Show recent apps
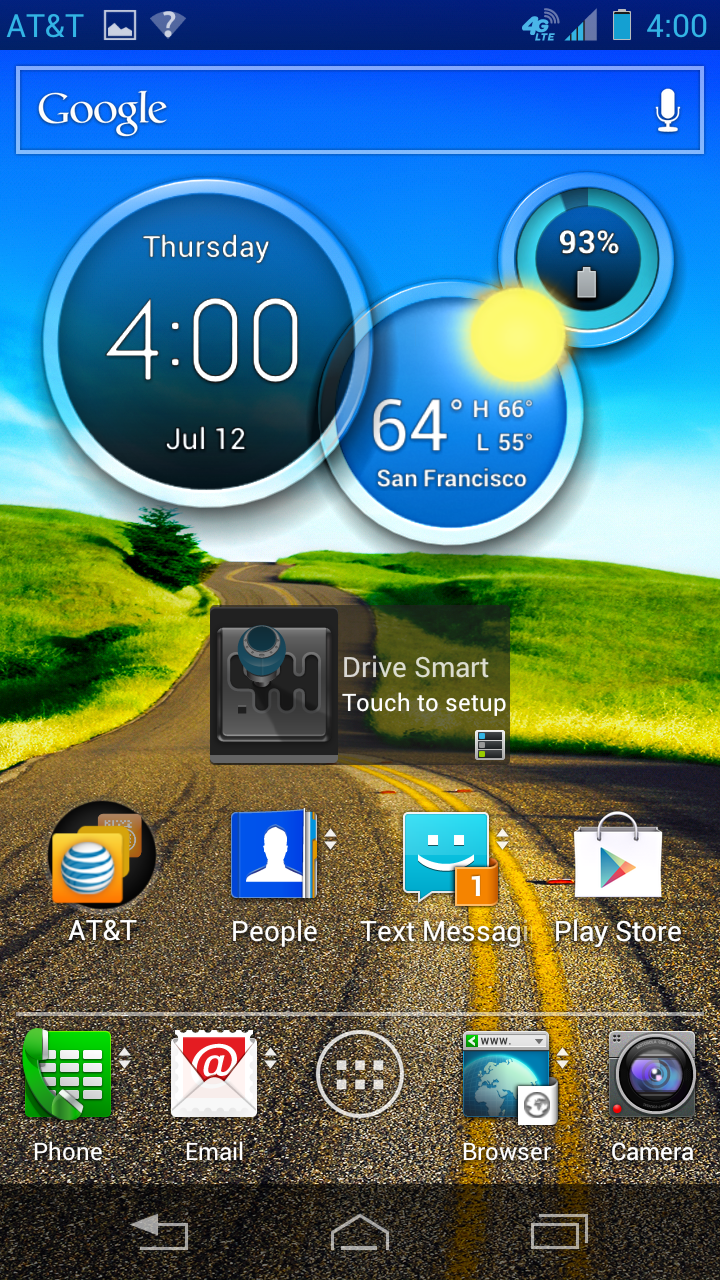 click(x=558, y=1232)
